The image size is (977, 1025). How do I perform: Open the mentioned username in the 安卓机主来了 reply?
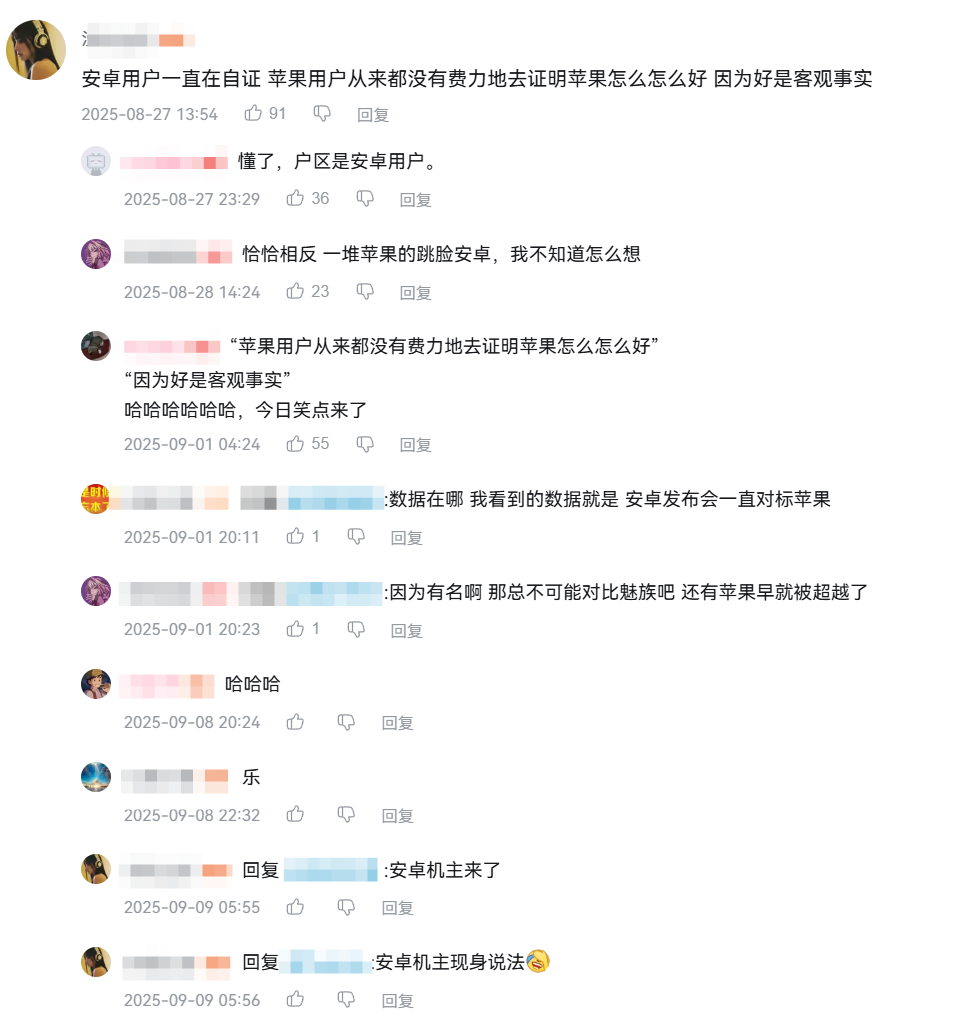330,870
